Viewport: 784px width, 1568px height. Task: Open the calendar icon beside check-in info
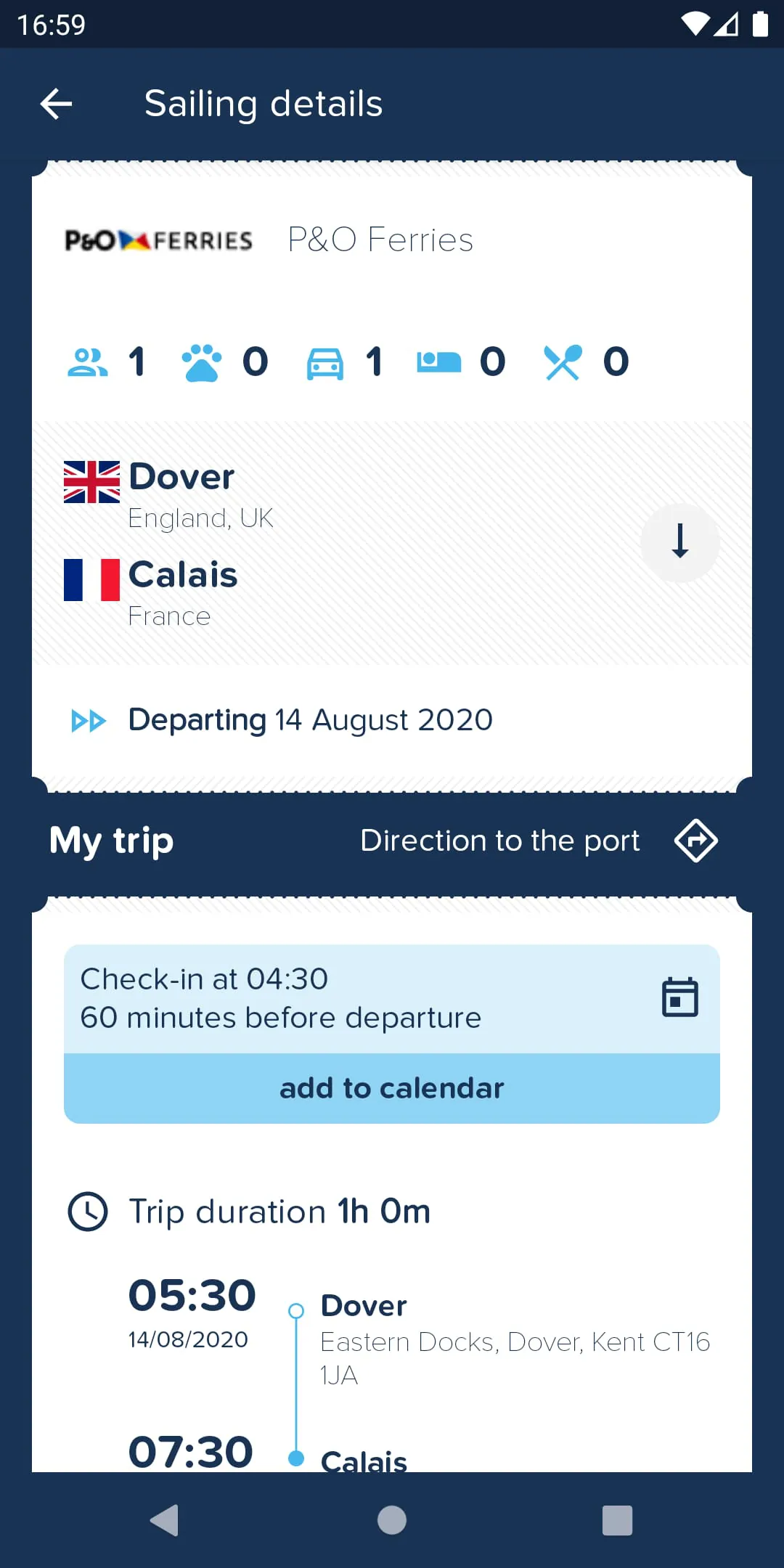click(x=679, y=996)
